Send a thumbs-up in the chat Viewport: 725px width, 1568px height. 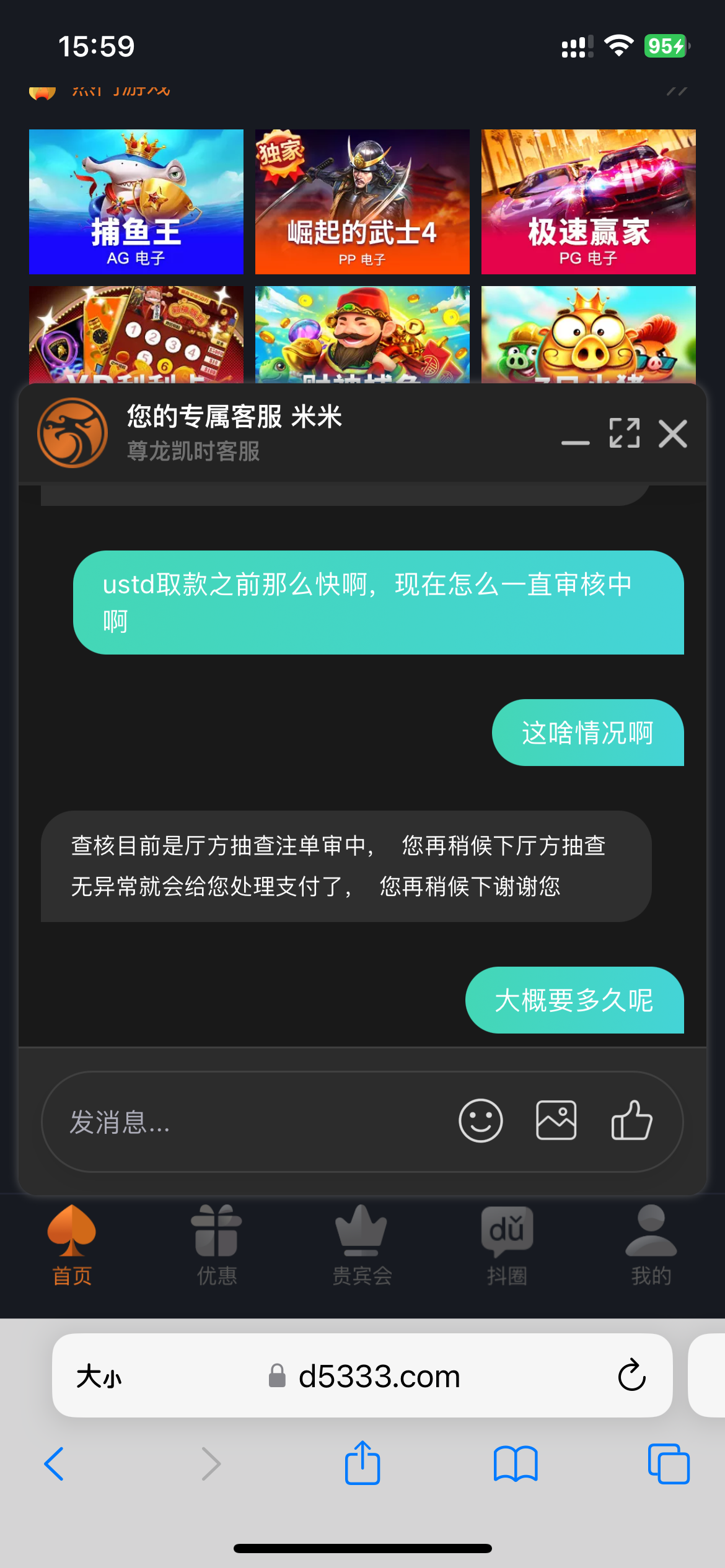631,1121
